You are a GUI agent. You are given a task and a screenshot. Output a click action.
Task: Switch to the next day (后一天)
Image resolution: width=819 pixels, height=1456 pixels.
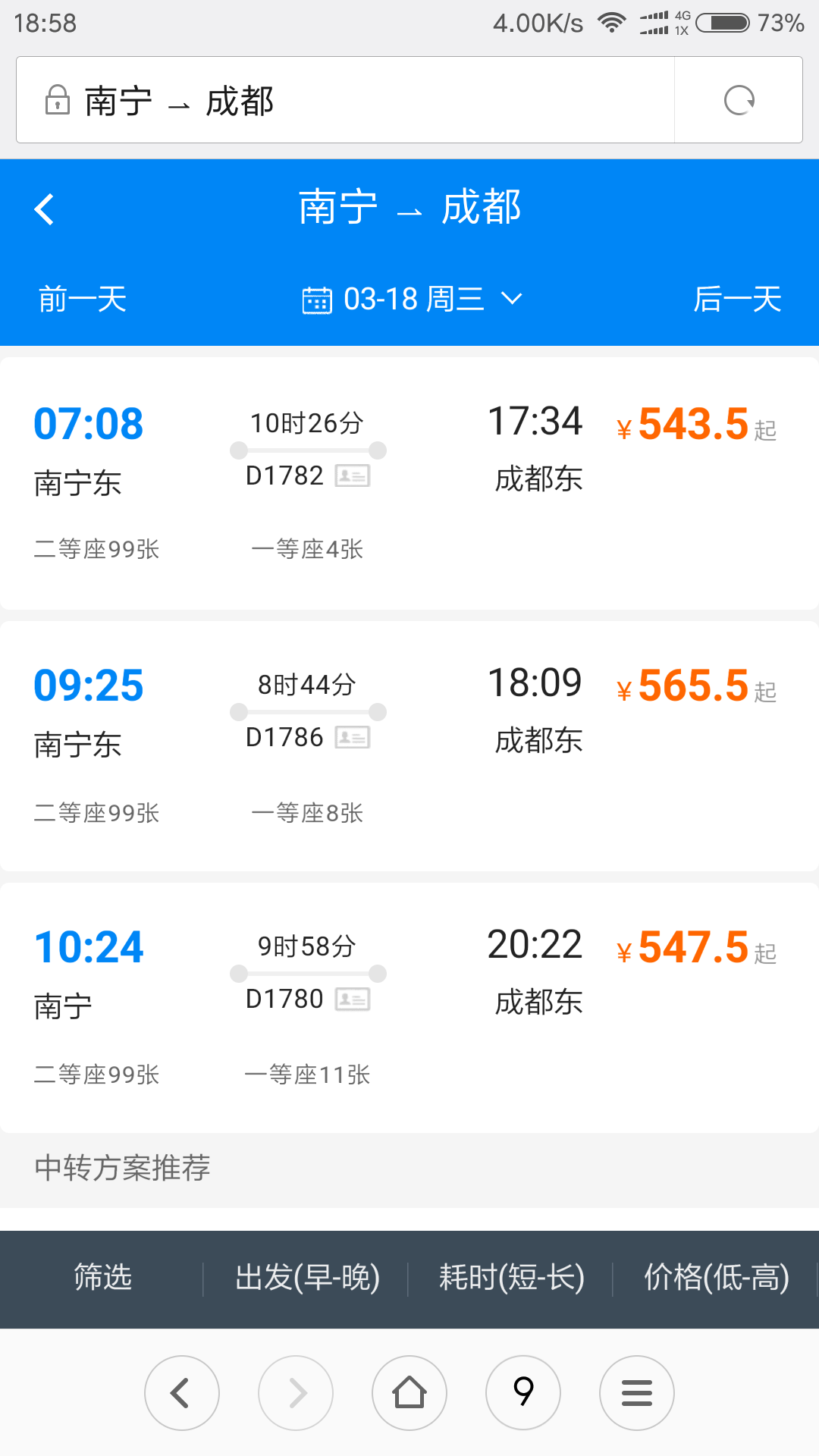tap(737, 299)
